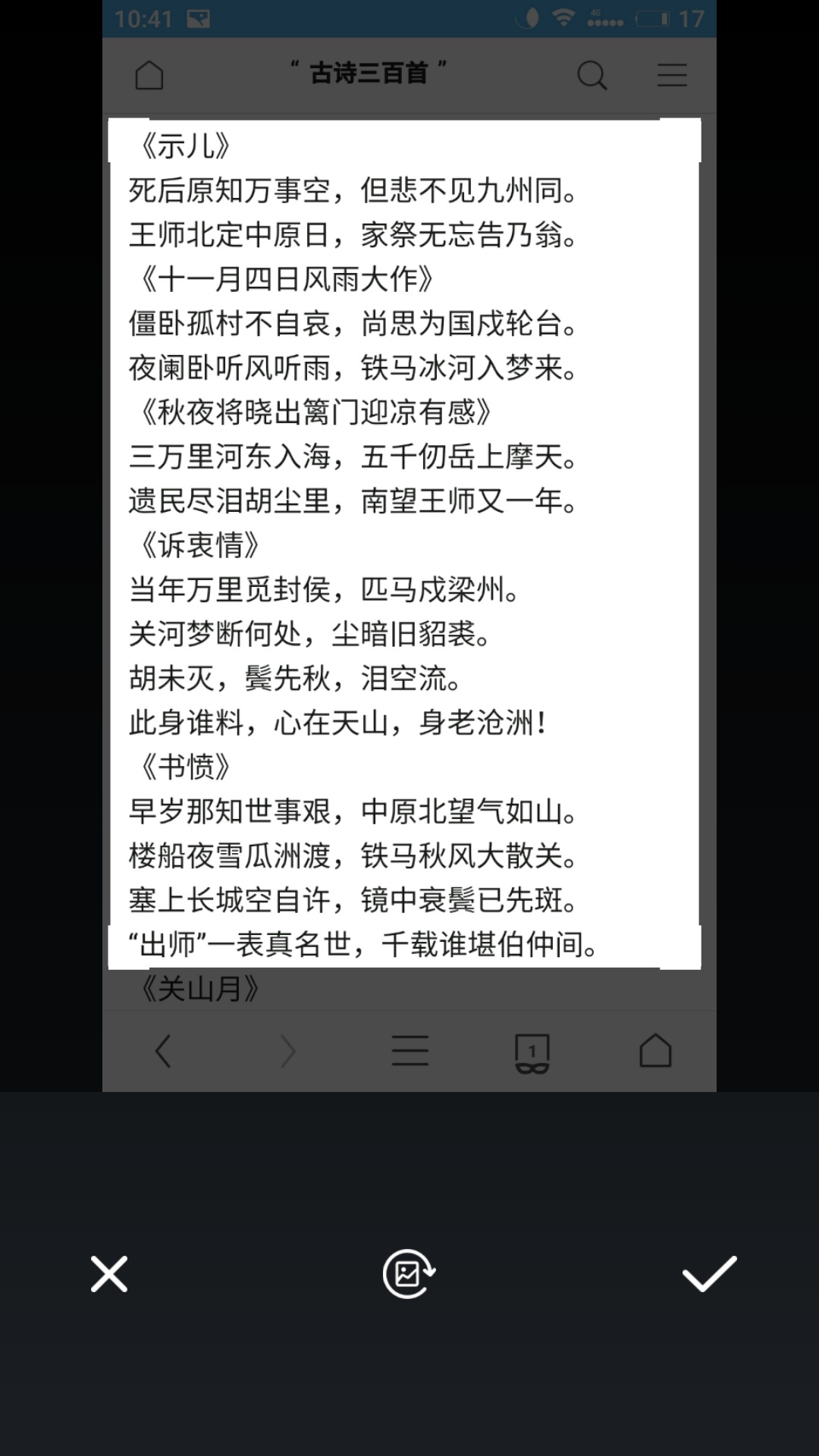Screen dimensions: 819x1456
Task: Cancel the crop with the X icon
Action: [x=109, y=1274]
